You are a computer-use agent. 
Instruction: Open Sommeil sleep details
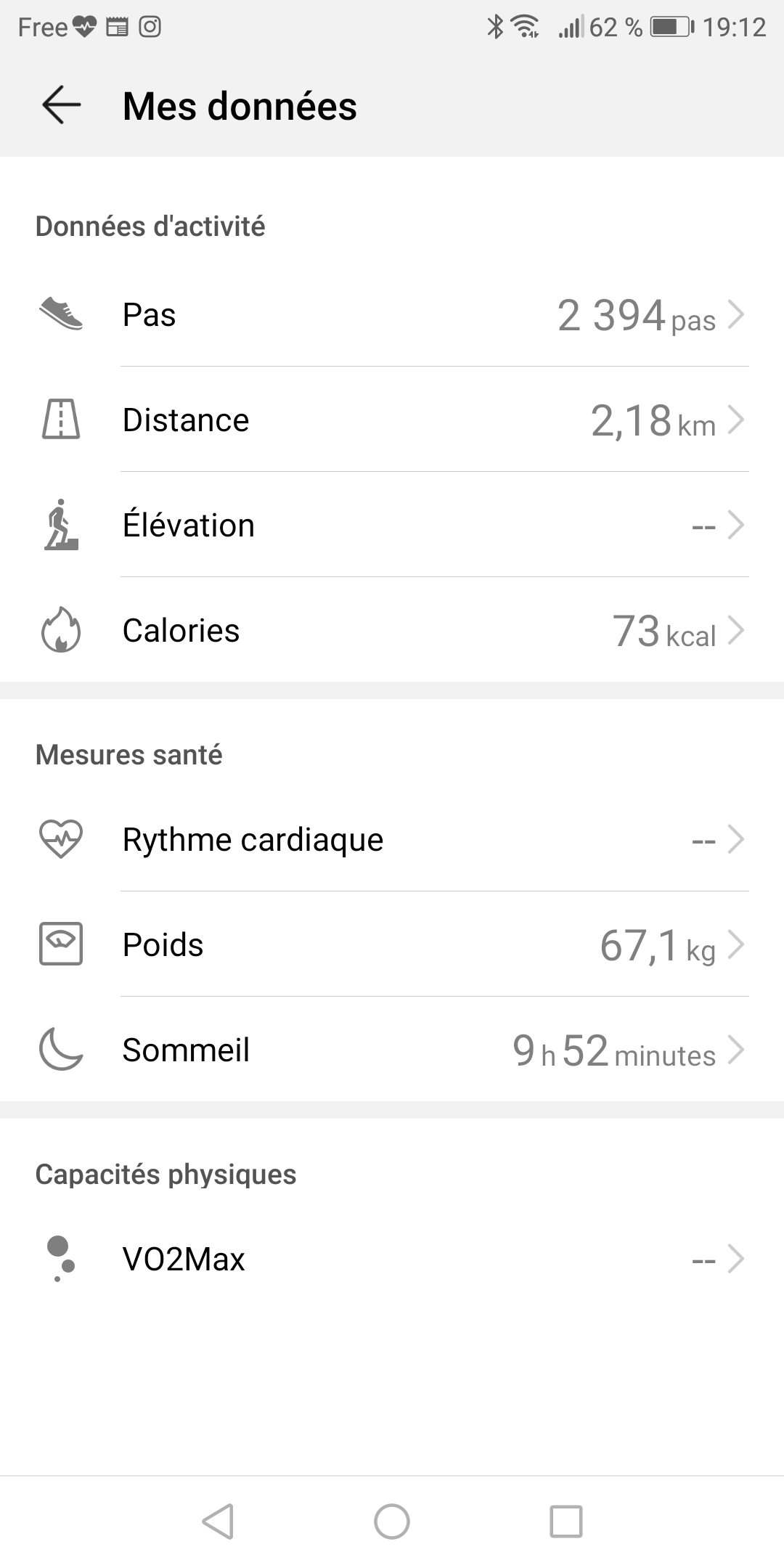[x=392, y=1050]
